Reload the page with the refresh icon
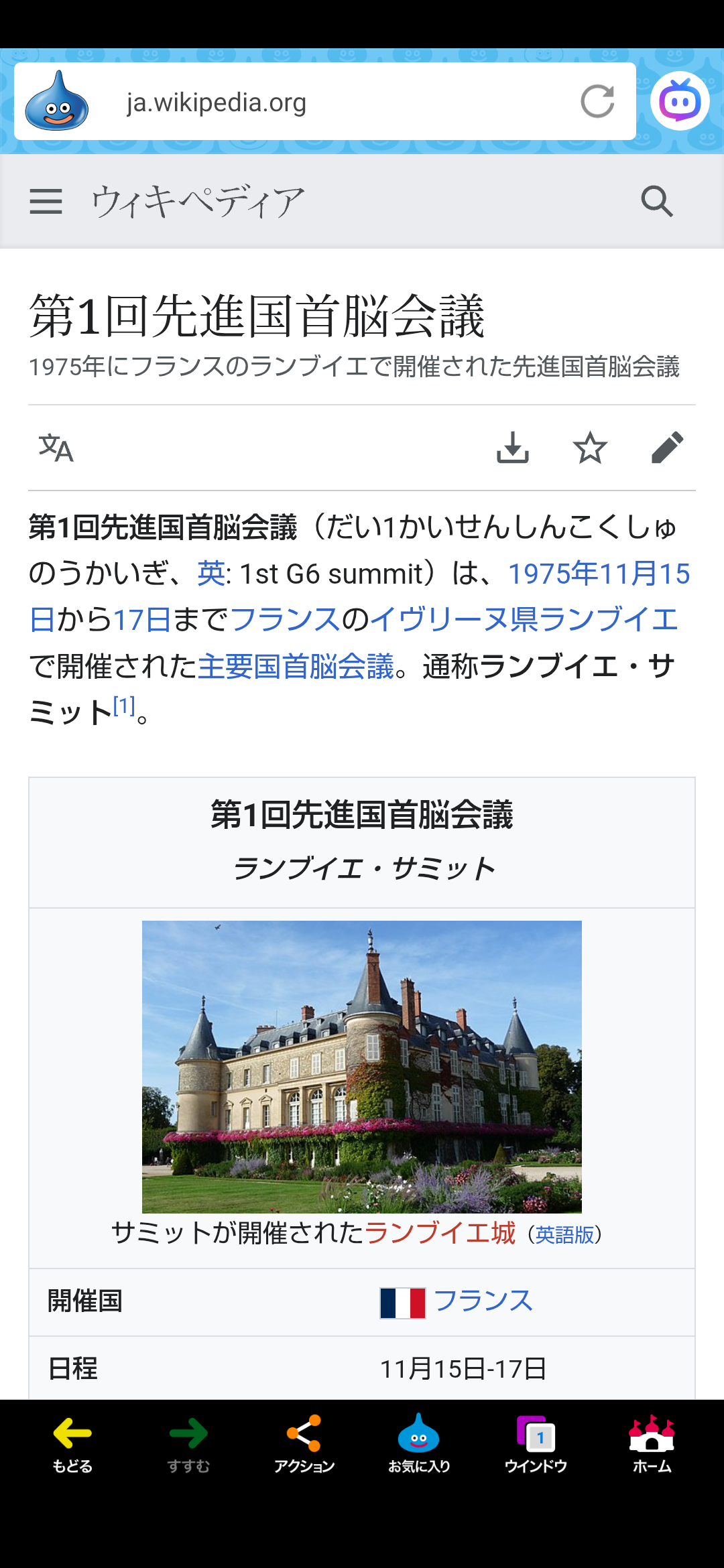724x1568 pixels. coord(597,102)
